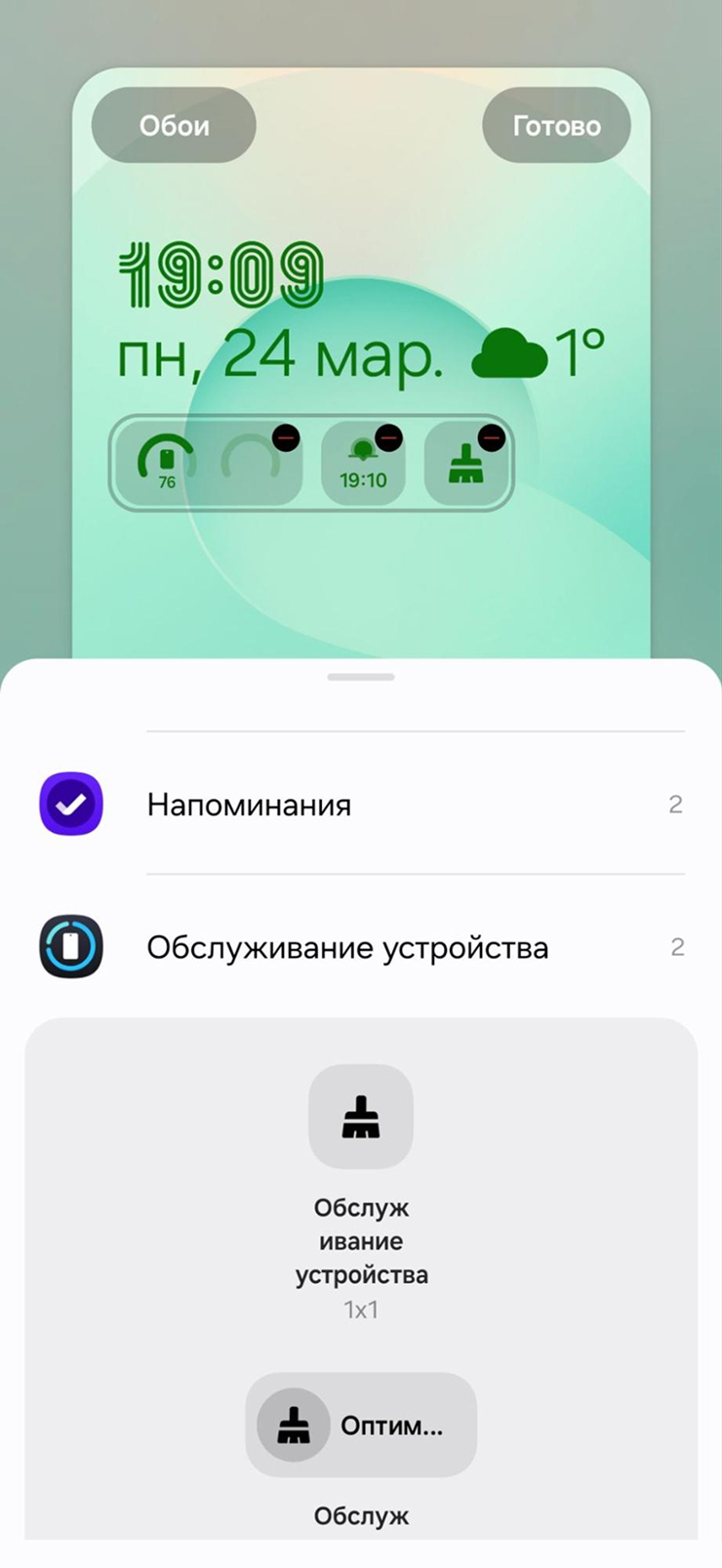Open the Напоминания widget list
The image size is (722, 1568).
361,805
